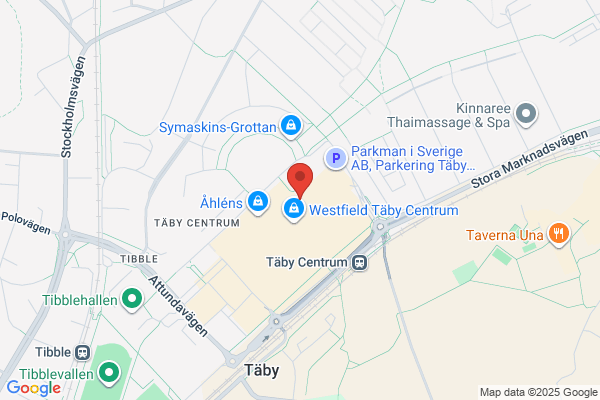Open the Symaskins-Grottan shop marker
This screenshot has width=600, height=400.
pyautogui.click(x=291, y=126)
